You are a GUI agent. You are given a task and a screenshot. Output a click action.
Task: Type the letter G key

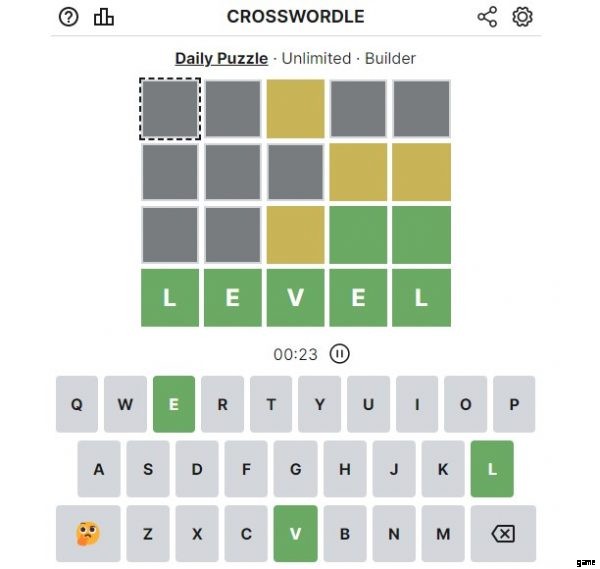click(x=295, y=469)
